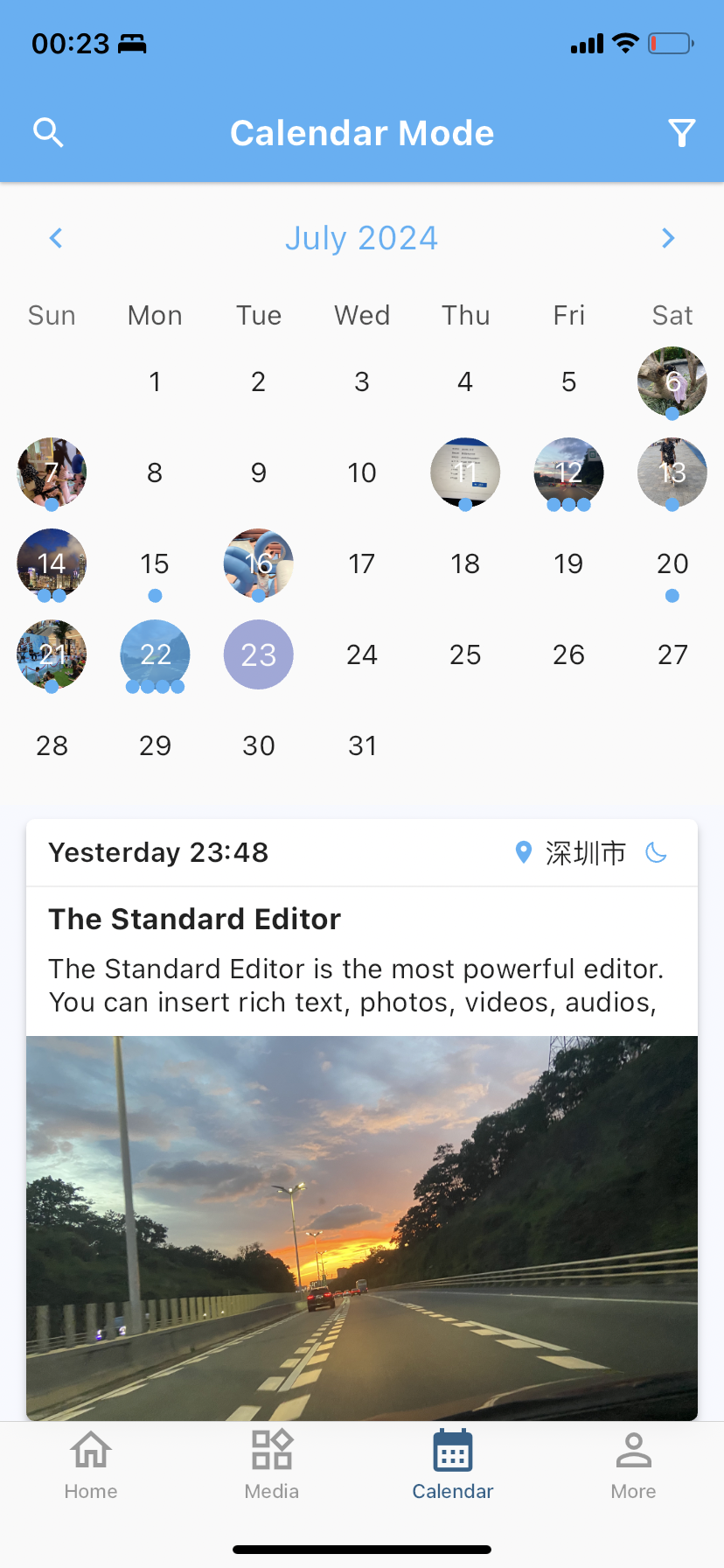Go to the previous month
724x1568 pixels.
tap(56, 238)
